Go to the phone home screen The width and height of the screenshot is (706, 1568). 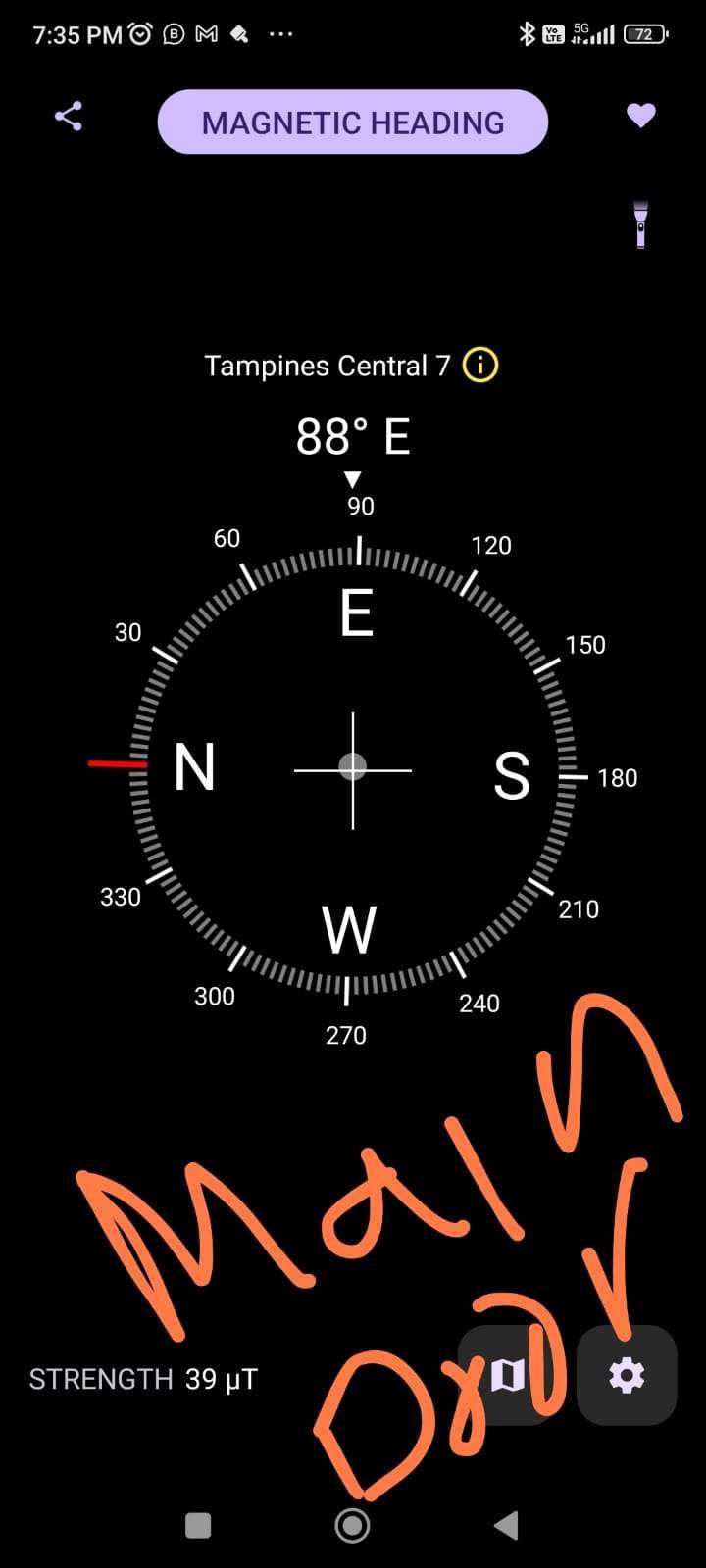click(352, 1525)
